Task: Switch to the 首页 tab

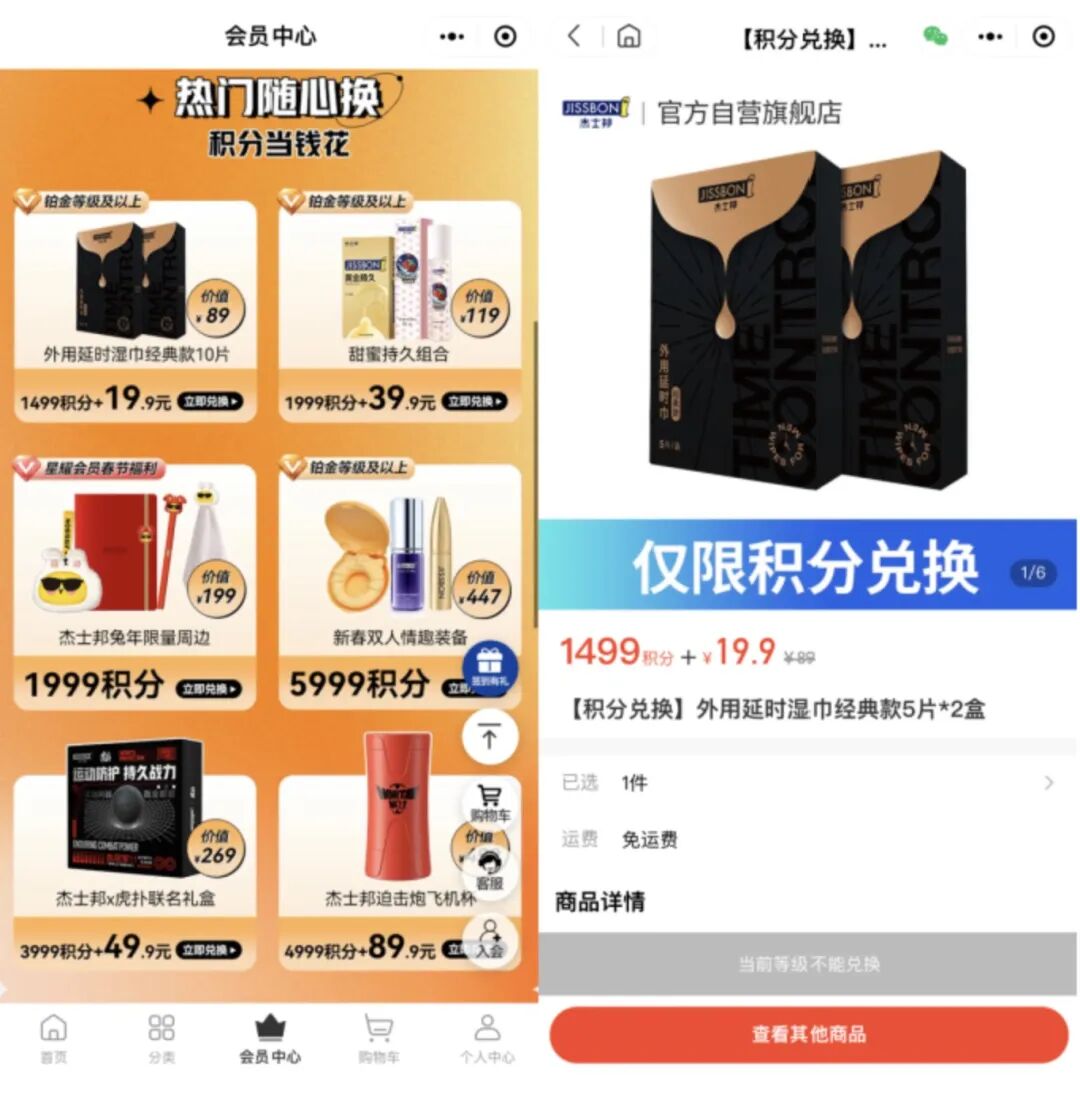Action: click(x=53, y=1038)
